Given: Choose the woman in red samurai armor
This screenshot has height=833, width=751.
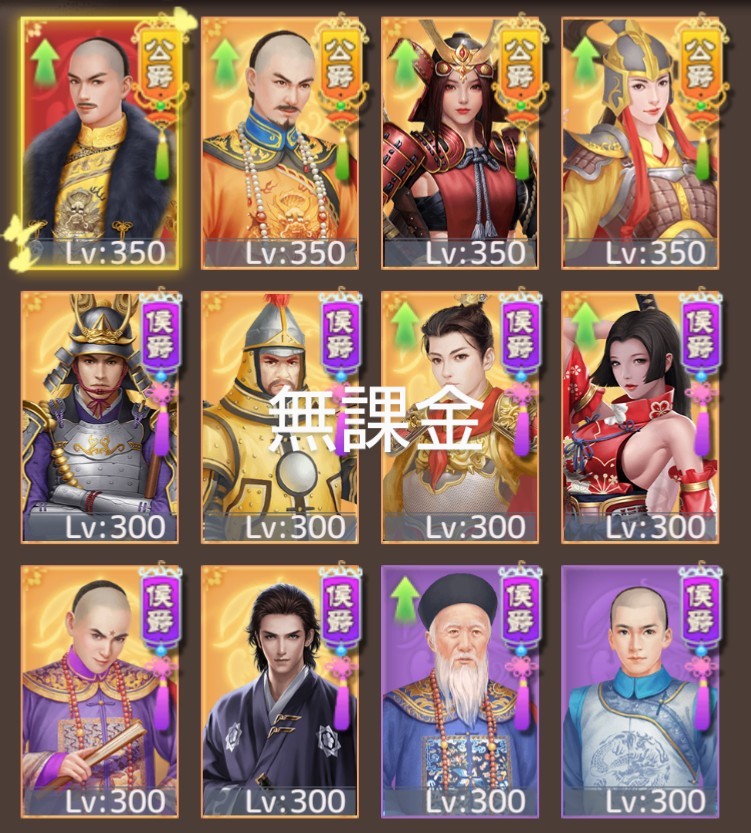Looking at the screenshot, I should click(x=460, y=145).
